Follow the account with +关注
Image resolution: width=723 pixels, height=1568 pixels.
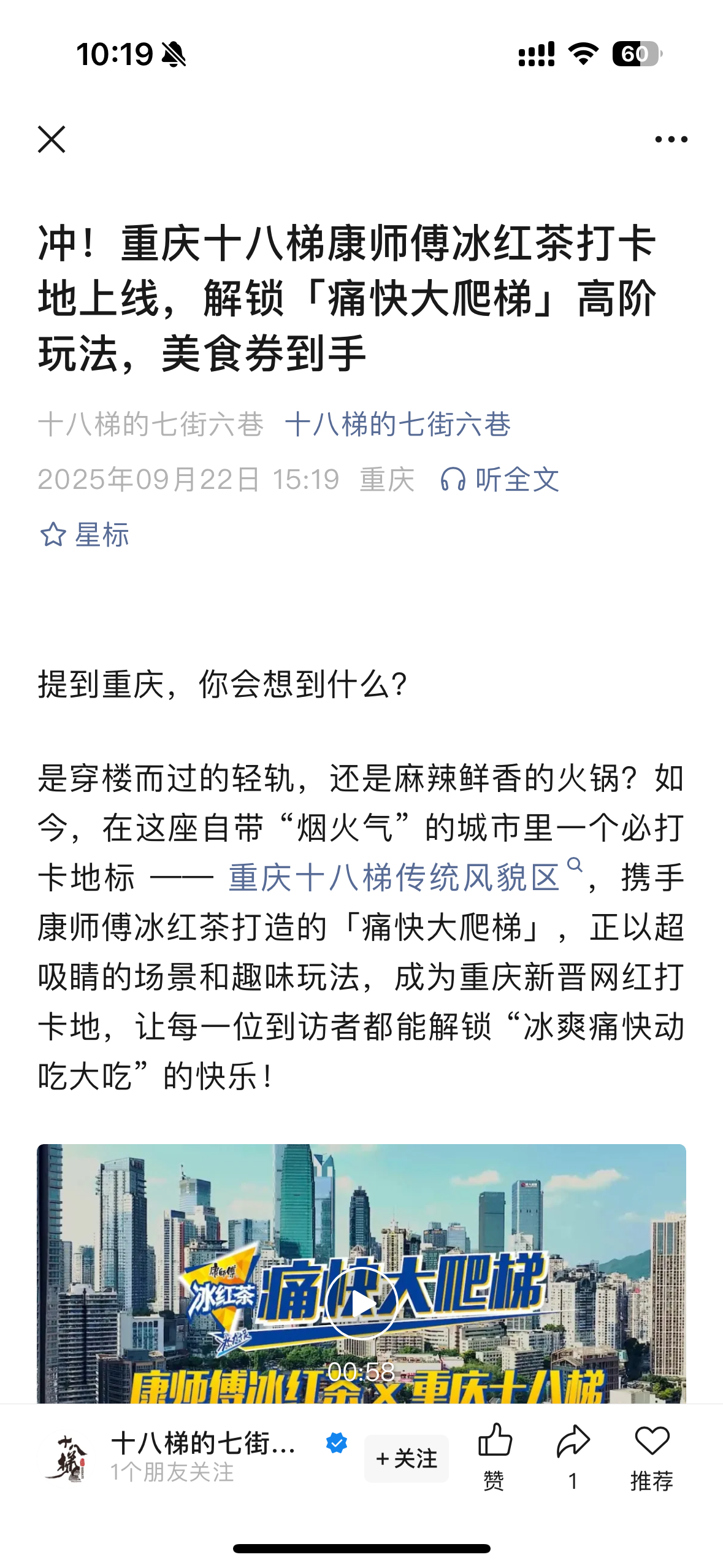(407, 1459)
